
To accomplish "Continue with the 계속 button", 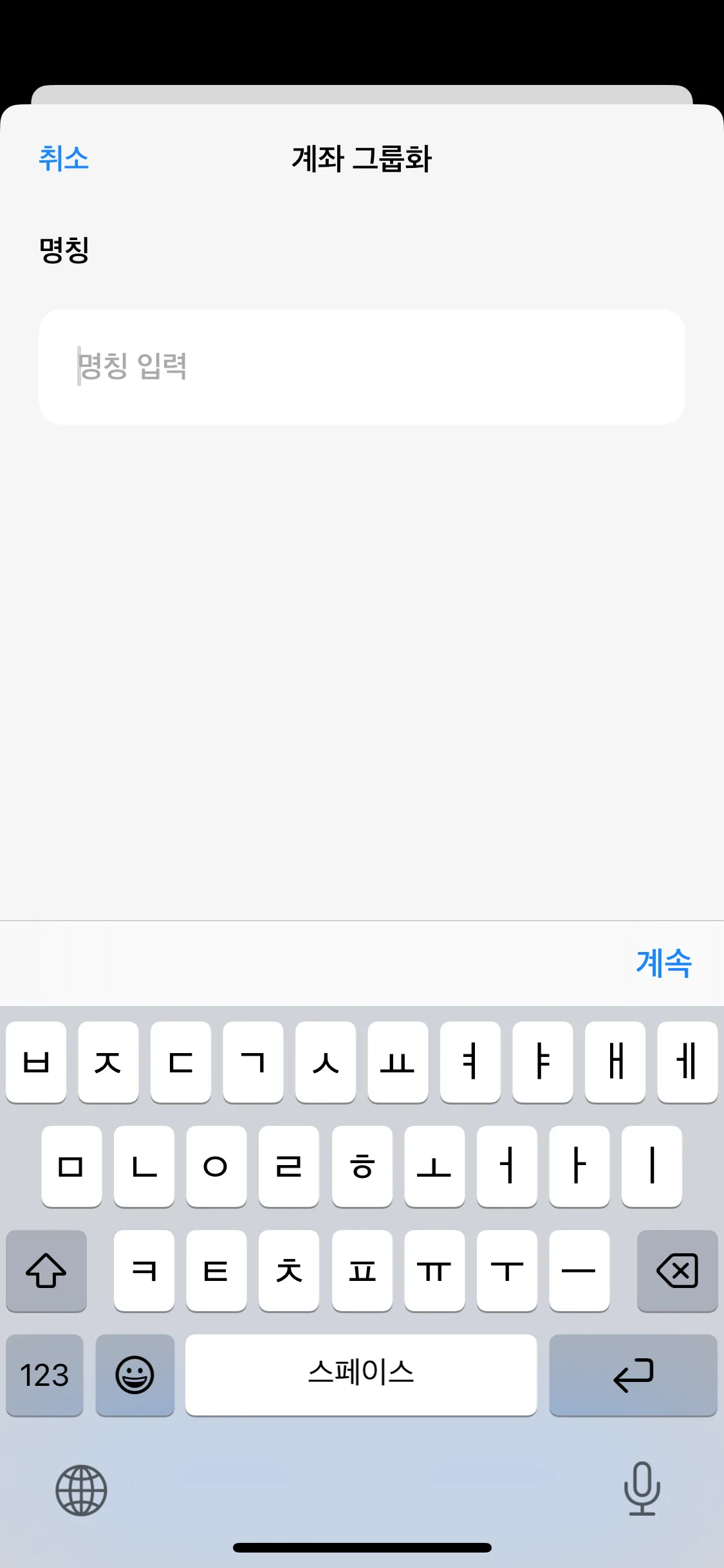I will pos(664,963).
